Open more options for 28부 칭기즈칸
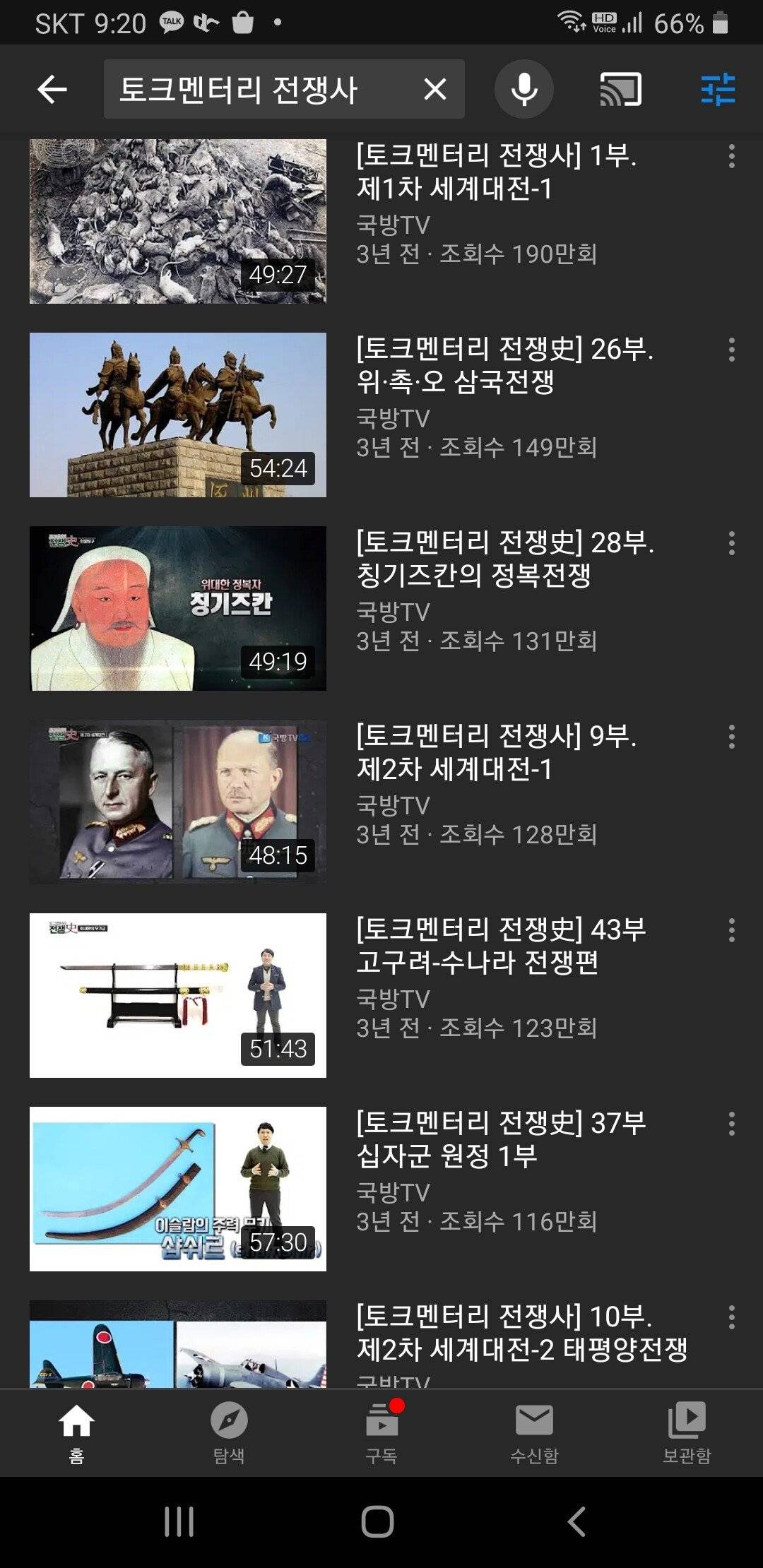Viewport: 763px width, 1568px height. click(x=731, y=543)
